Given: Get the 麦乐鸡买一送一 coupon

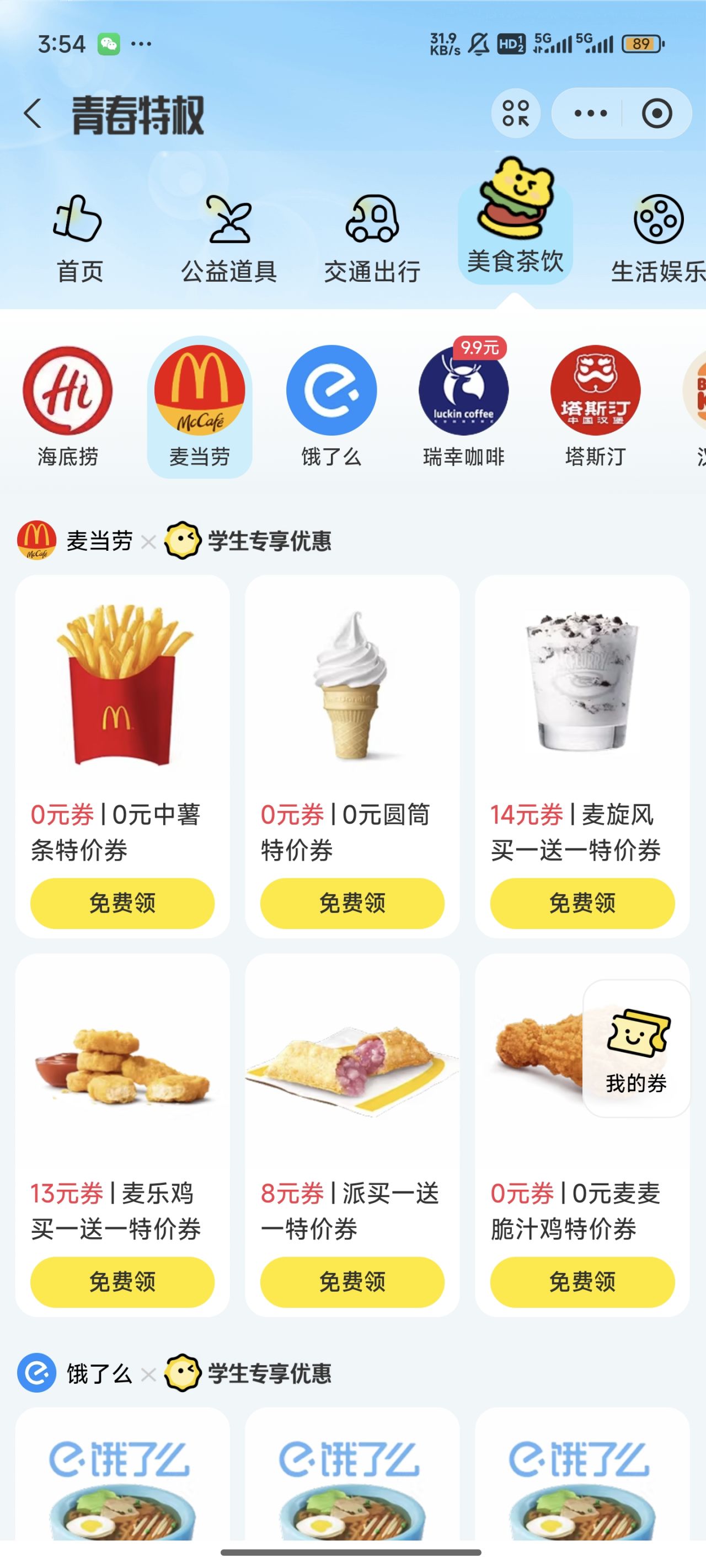Looking at the screenshot, I should point(122,1281).
